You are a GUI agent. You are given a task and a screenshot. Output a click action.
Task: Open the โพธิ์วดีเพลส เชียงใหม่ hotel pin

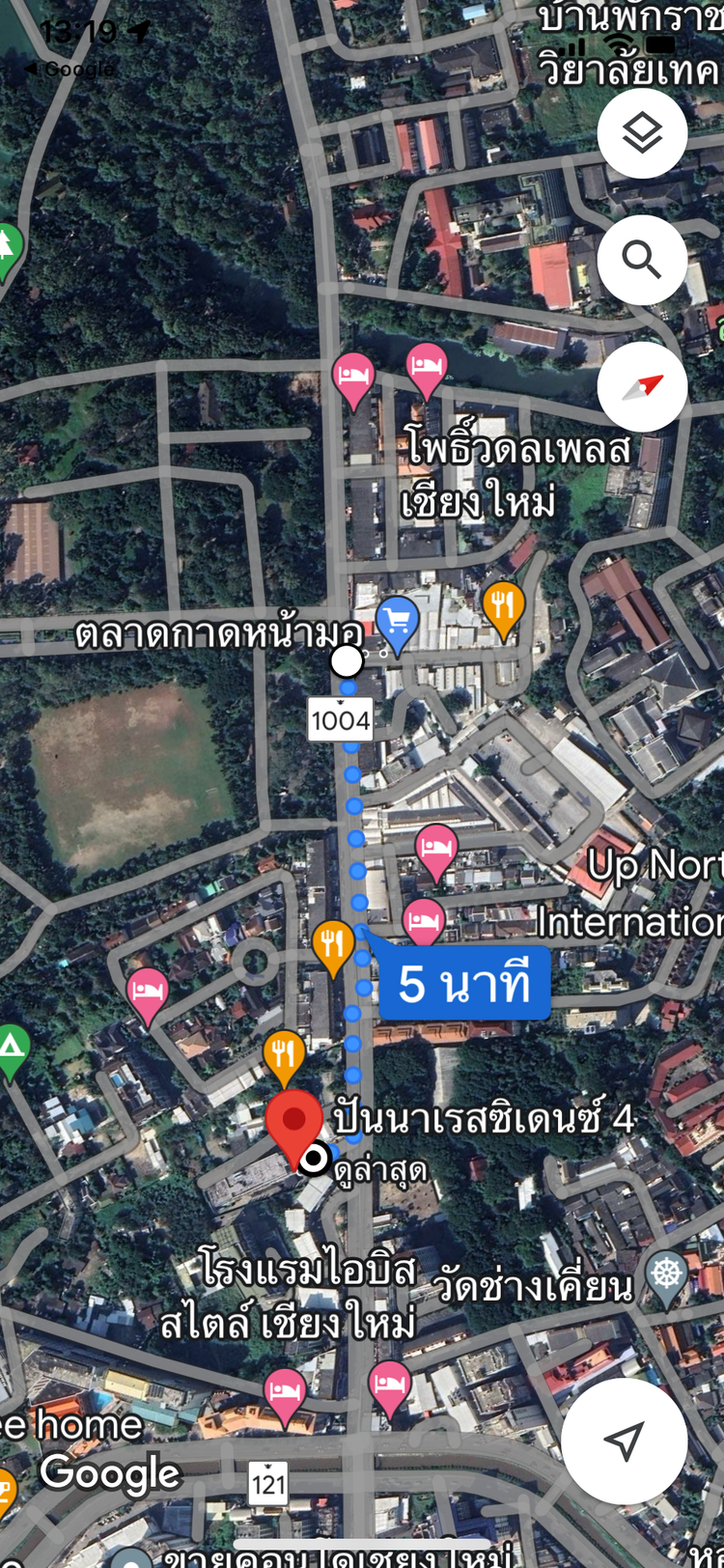tap(426, 368)
